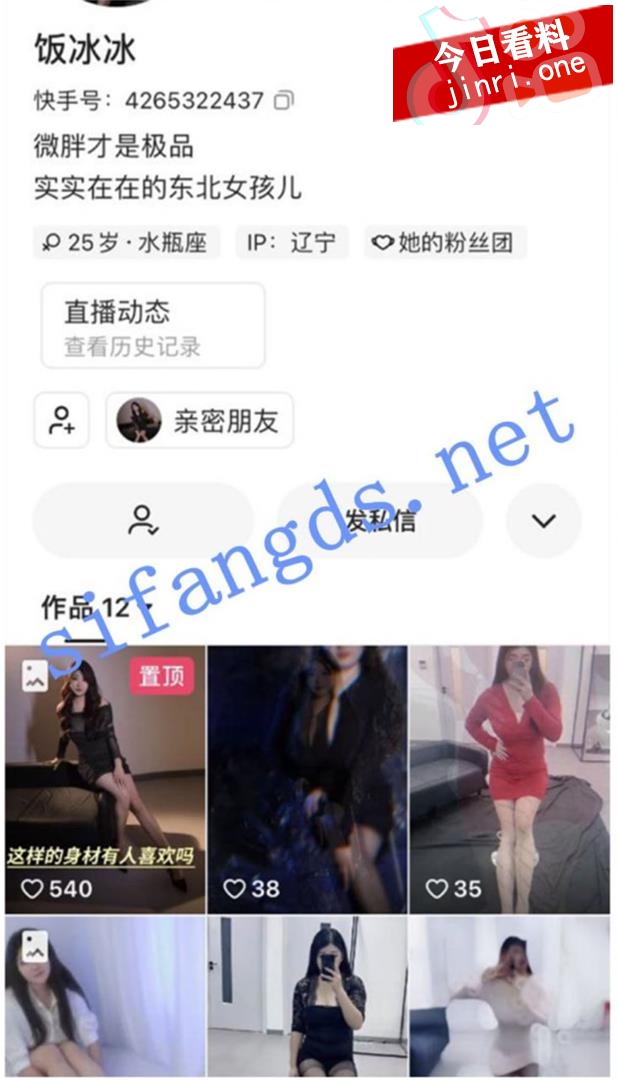Image resolution: width=618 pixels, height=1080 pixels.
Task: Tap the following status button
Action: coord(143,520)
